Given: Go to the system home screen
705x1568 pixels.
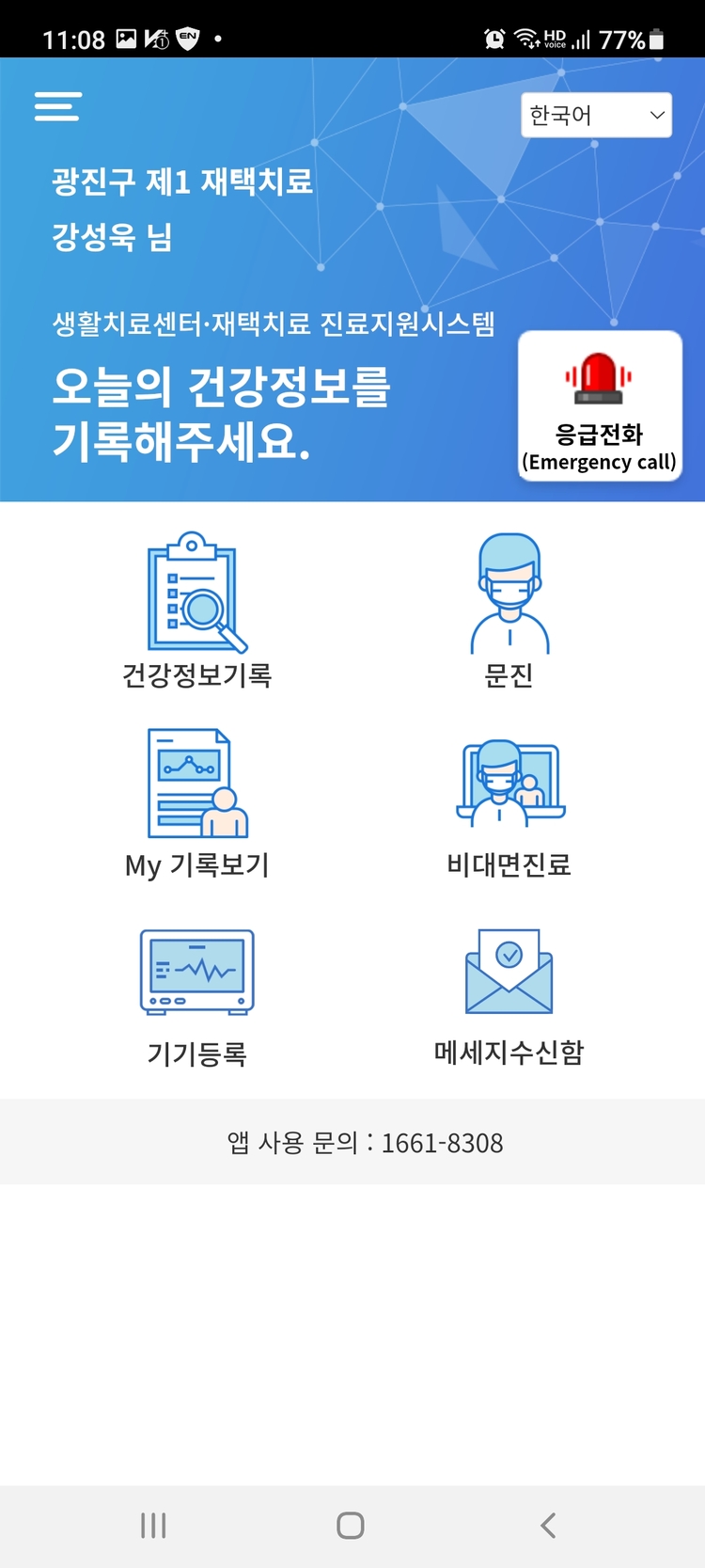Looking at the screenshot, I should (351, 1525).
